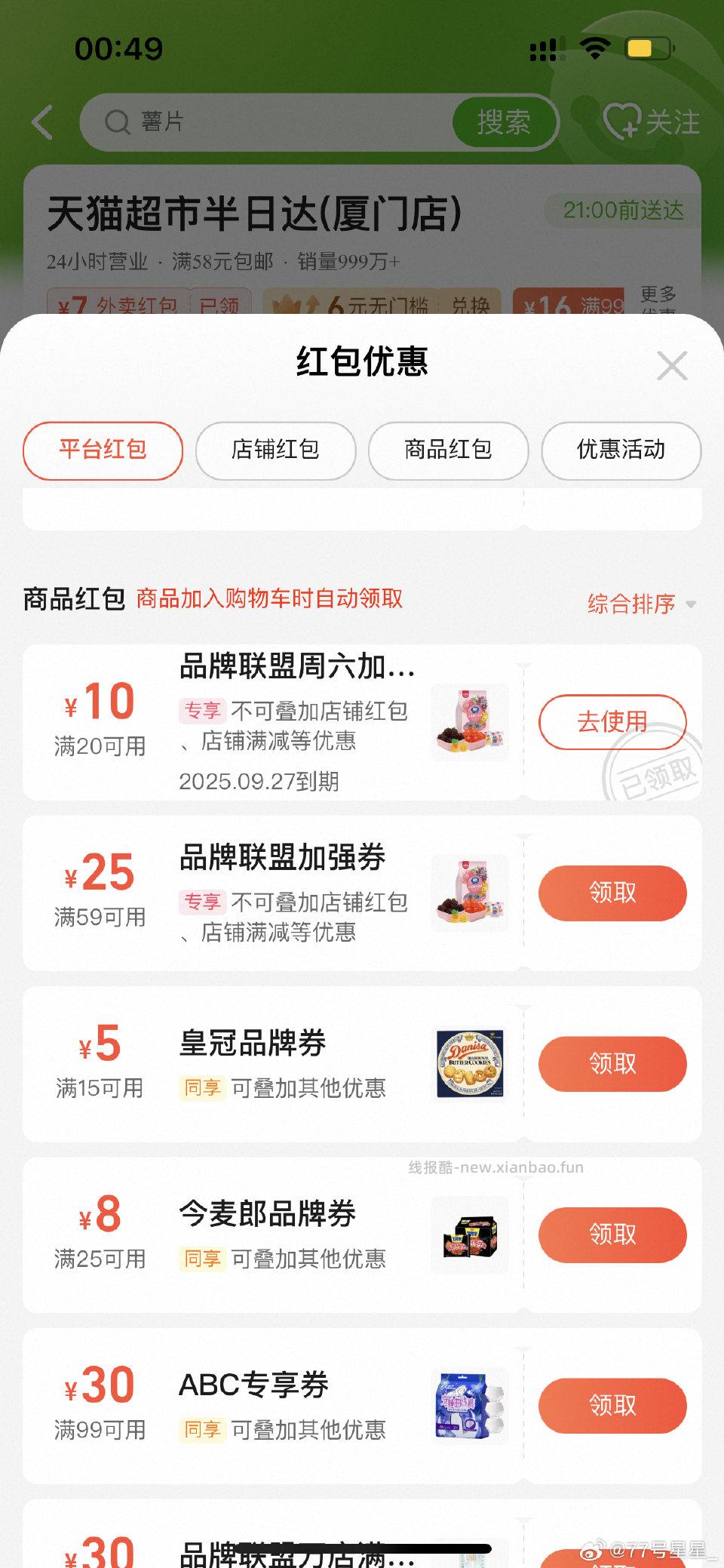Keep the 平台红包 tab selected
The width and height of the screenshot is (724, 1568).
tap(103, 450)
